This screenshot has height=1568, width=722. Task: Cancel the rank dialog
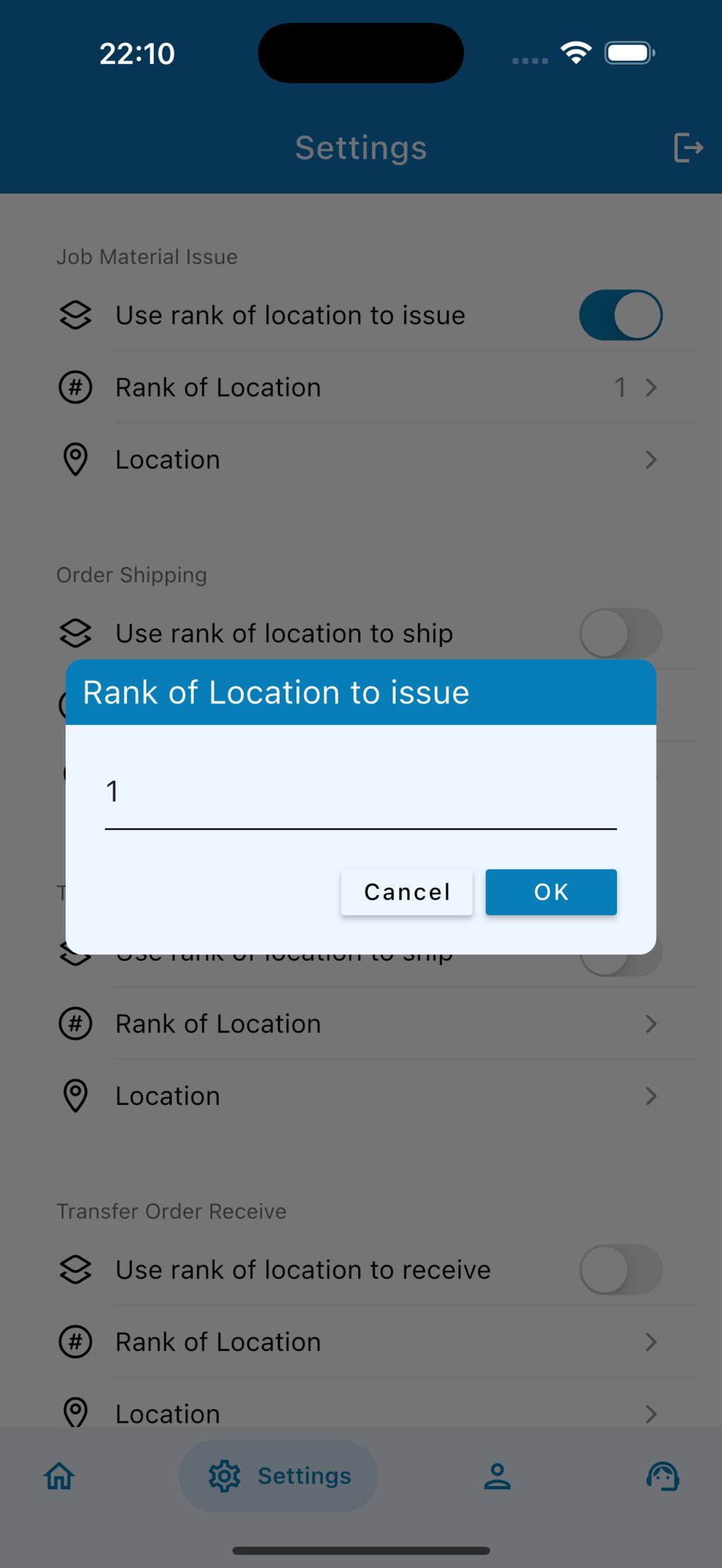[407, 892]
